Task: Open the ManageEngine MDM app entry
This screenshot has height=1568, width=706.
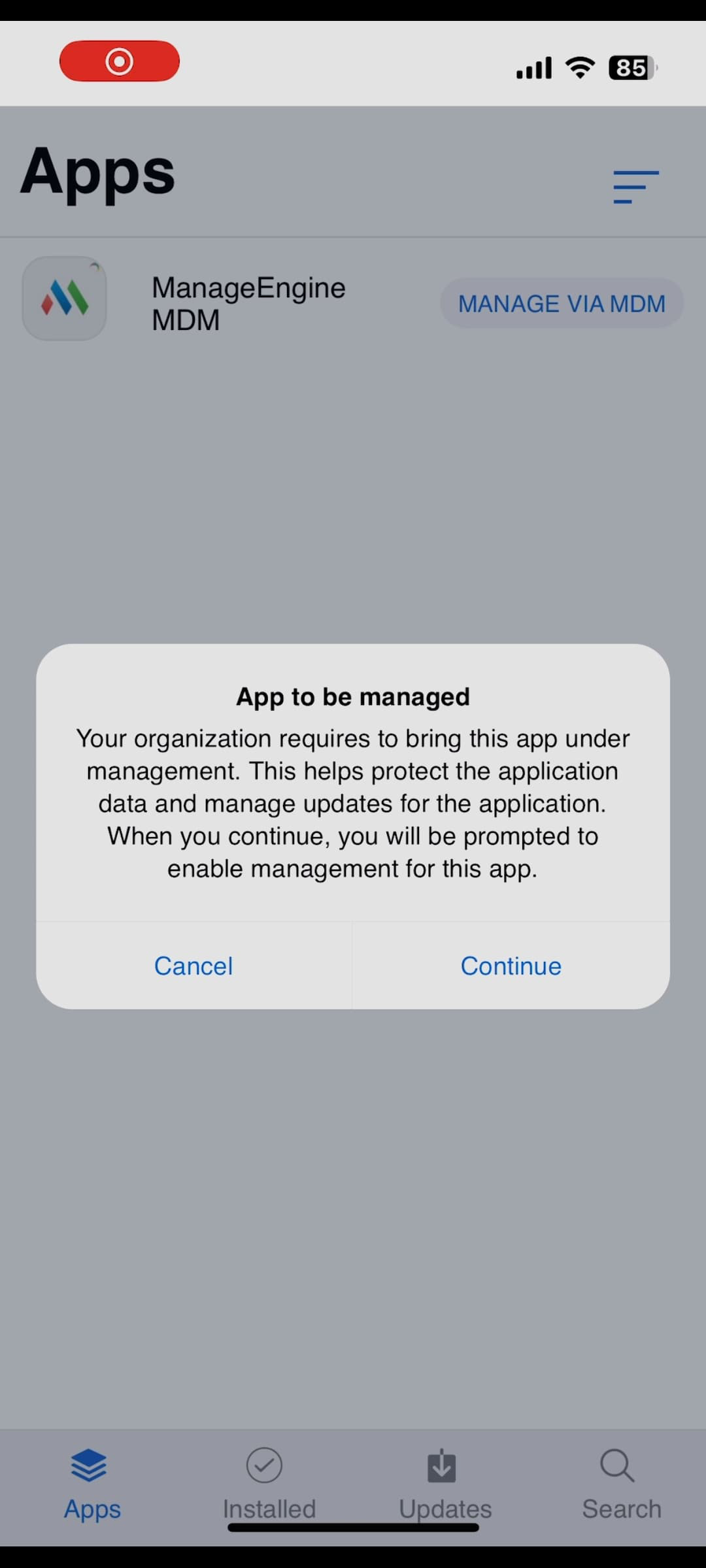Action: tap(248, 303)
